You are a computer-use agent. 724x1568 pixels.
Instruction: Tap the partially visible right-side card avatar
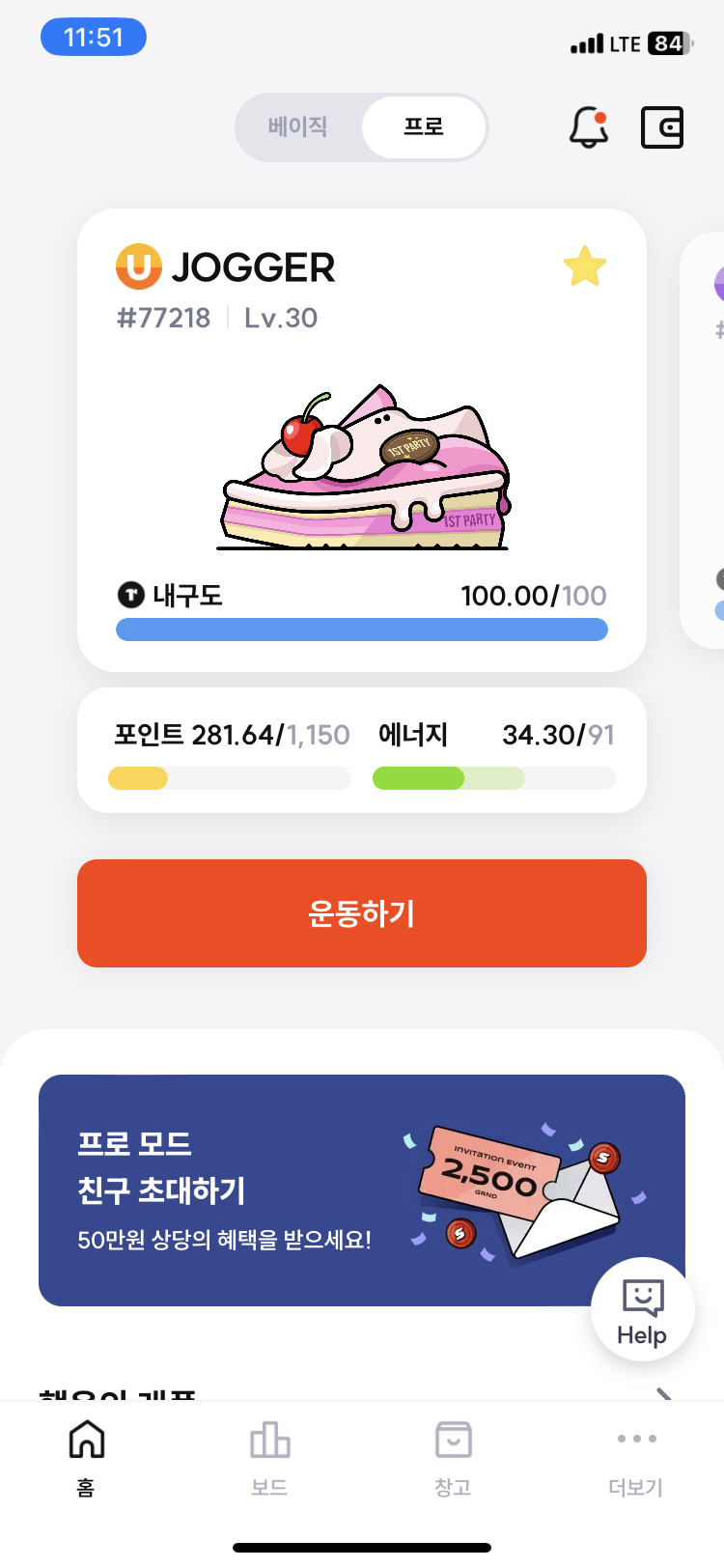tap(719, 284)
